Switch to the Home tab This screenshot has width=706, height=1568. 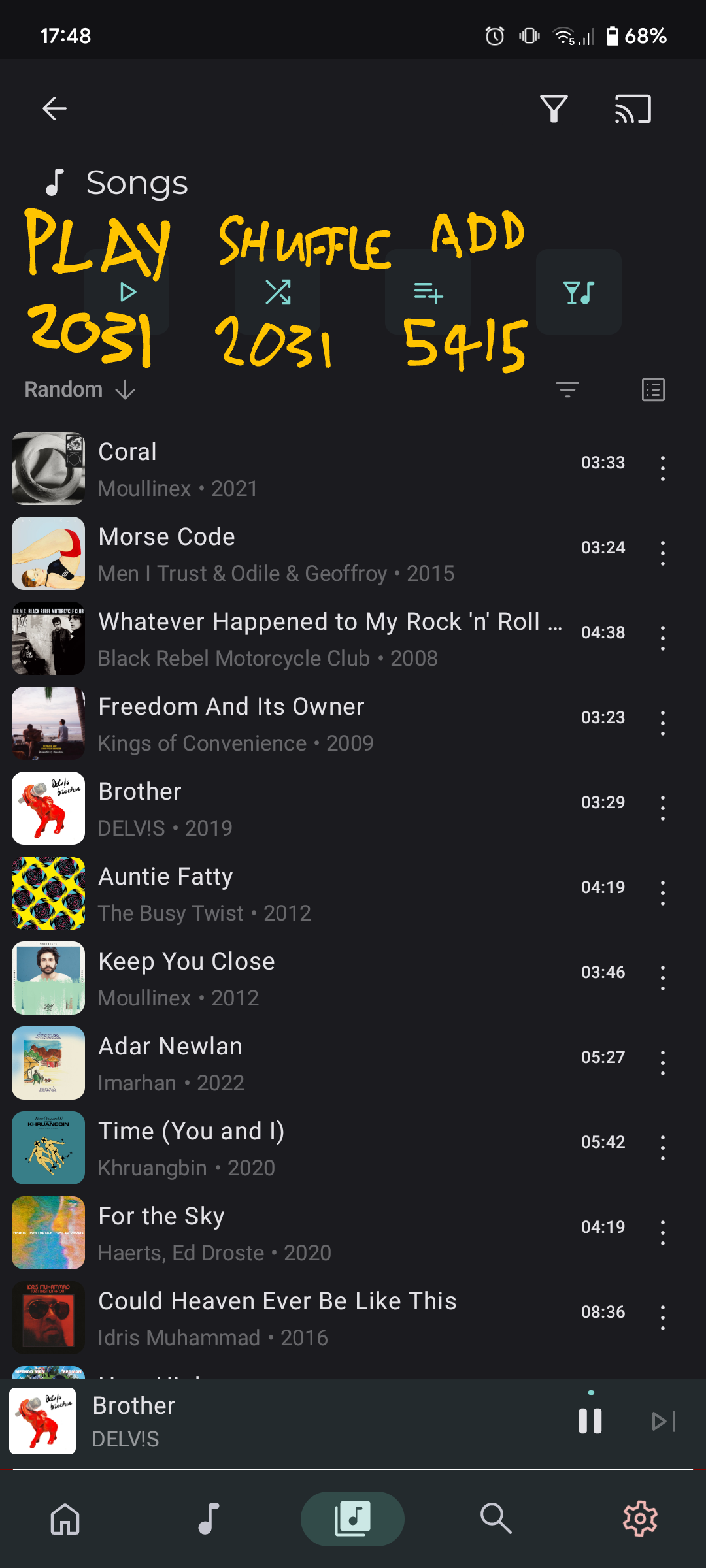[65, 1519]
